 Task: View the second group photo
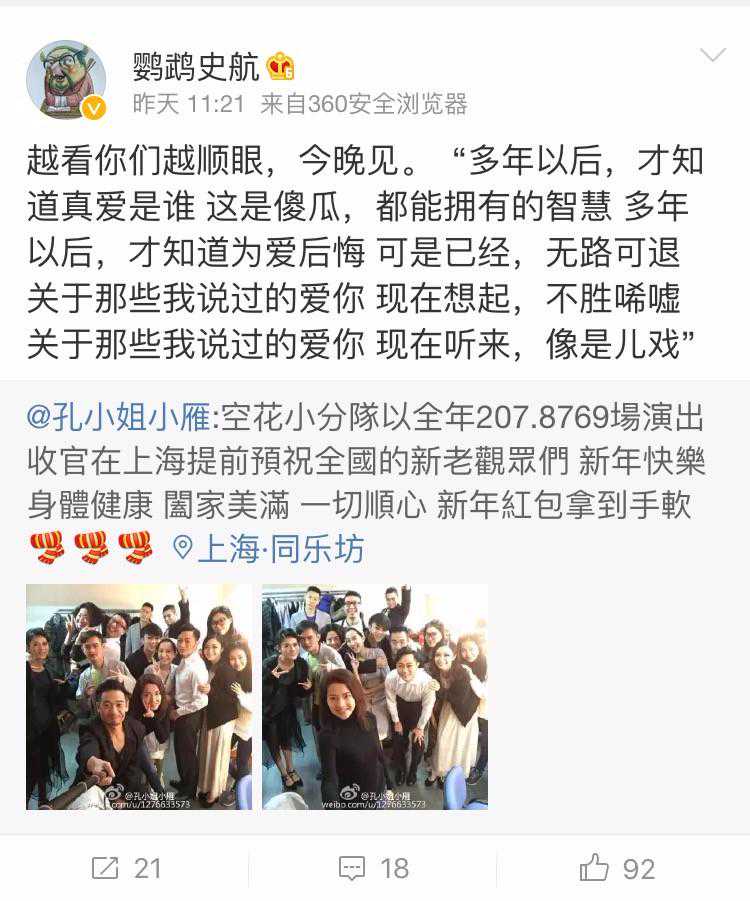[x=375, y=697]
